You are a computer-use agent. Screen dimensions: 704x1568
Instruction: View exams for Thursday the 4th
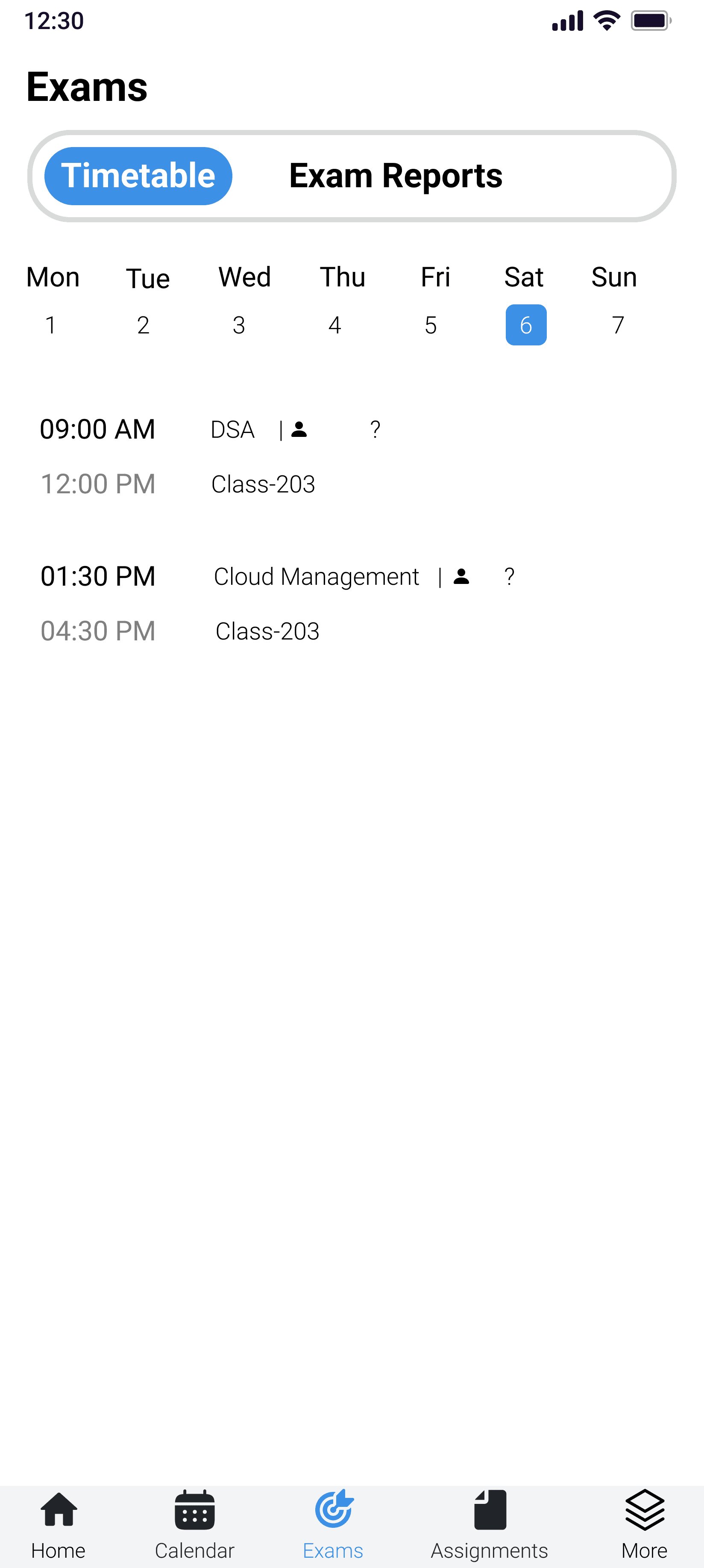click(x=334, y=324)
